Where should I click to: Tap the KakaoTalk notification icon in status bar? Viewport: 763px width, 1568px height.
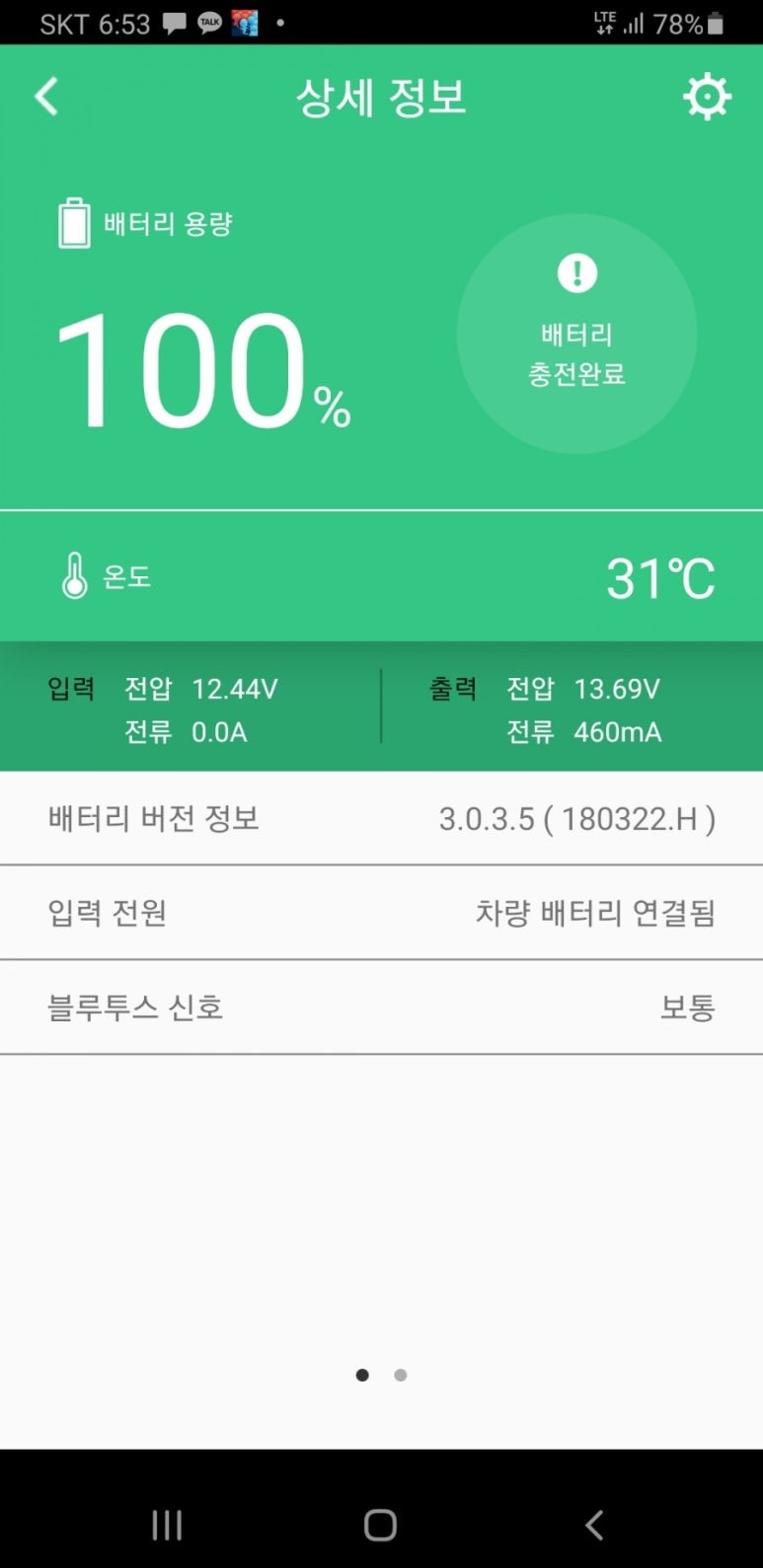[208, 22]
